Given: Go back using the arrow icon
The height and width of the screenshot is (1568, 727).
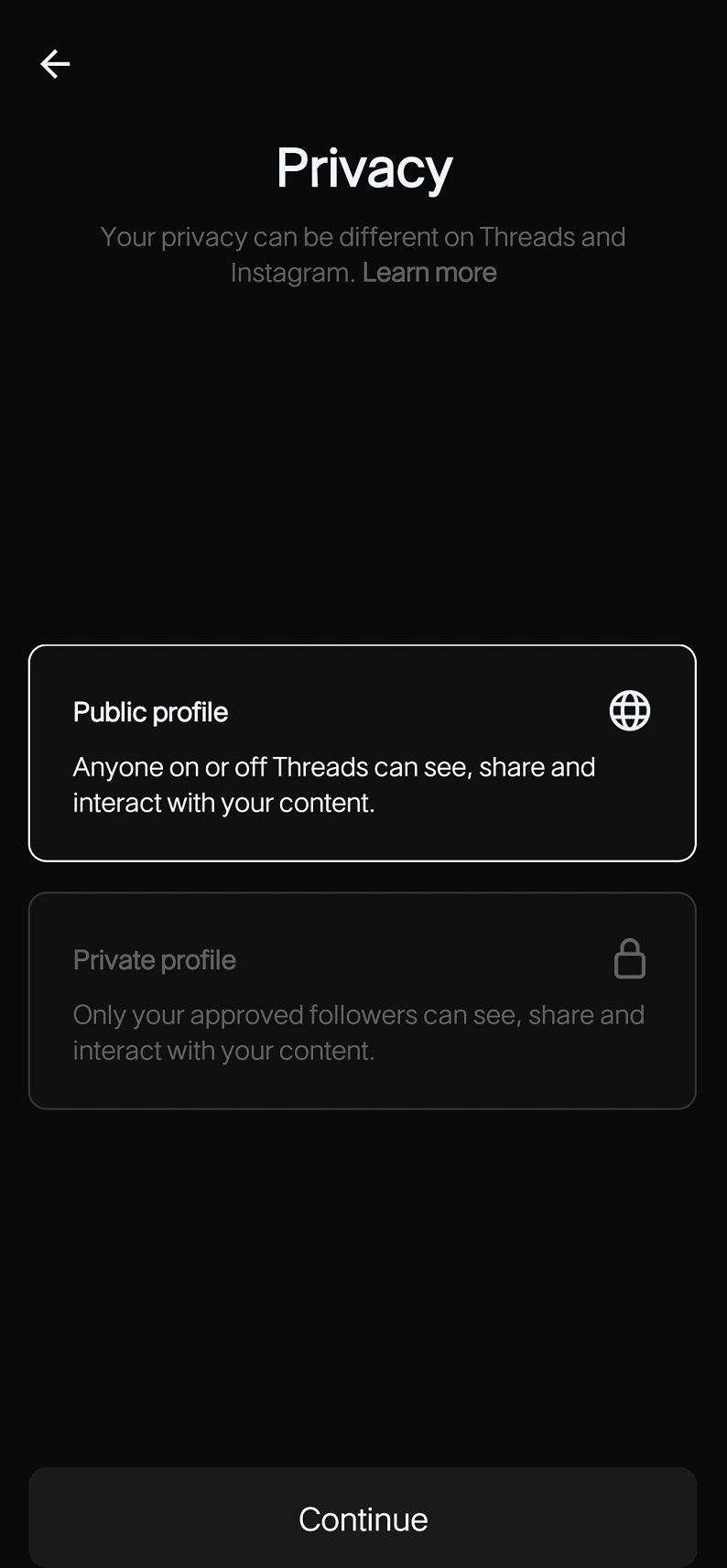Looking at the screenshot, I should (x=55, y=64).
